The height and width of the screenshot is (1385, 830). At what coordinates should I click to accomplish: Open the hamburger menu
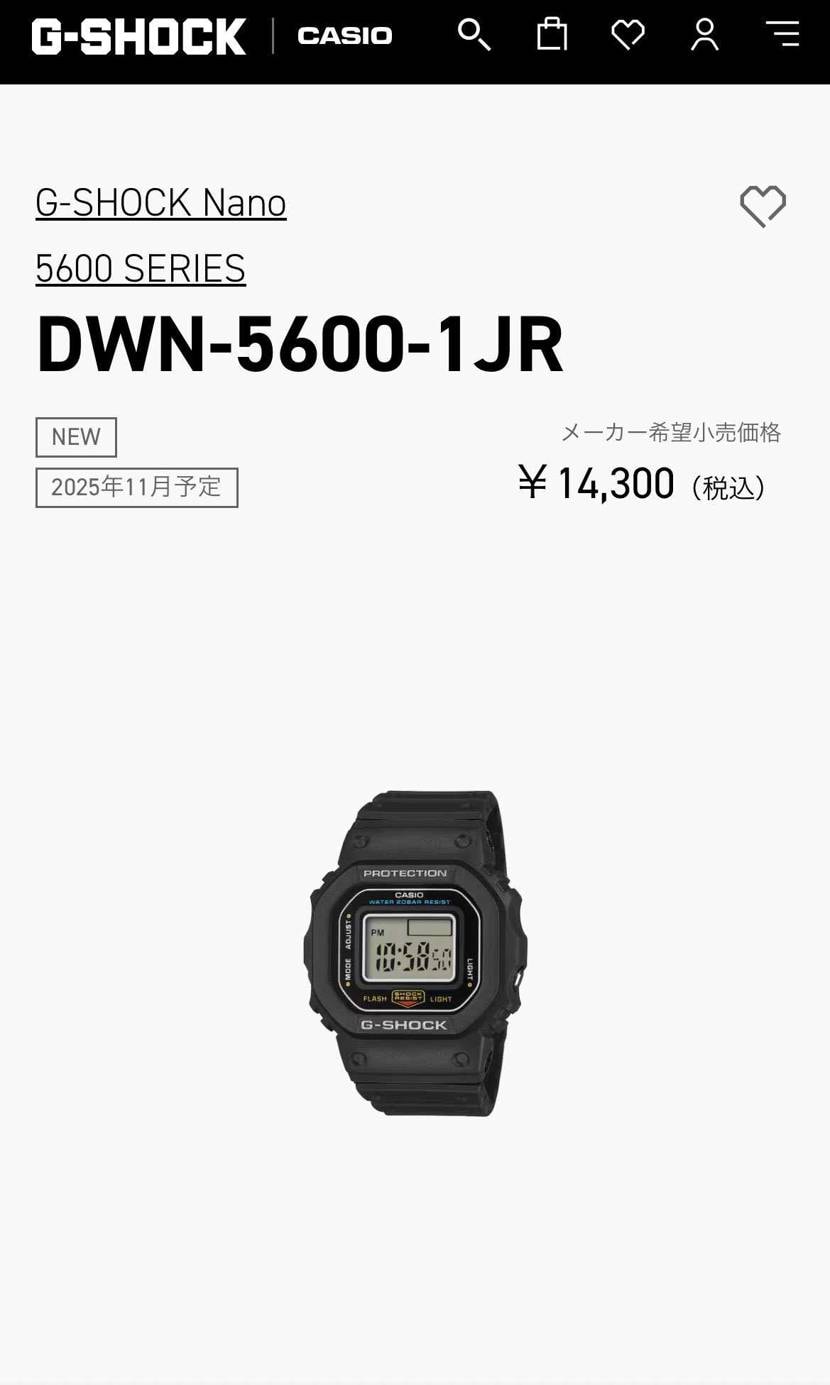pos(782,34)
